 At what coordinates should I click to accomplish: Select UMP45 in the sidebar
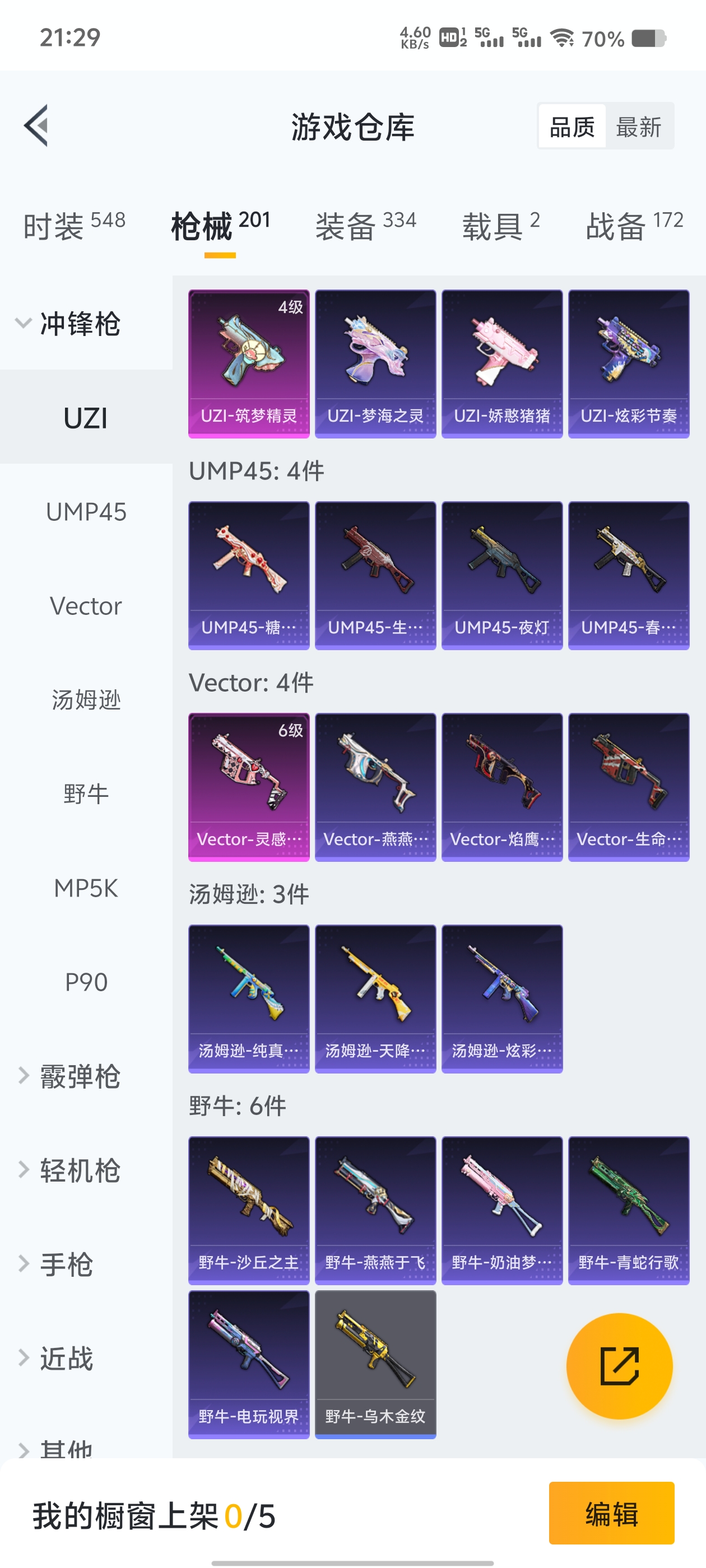click(86, 511)
